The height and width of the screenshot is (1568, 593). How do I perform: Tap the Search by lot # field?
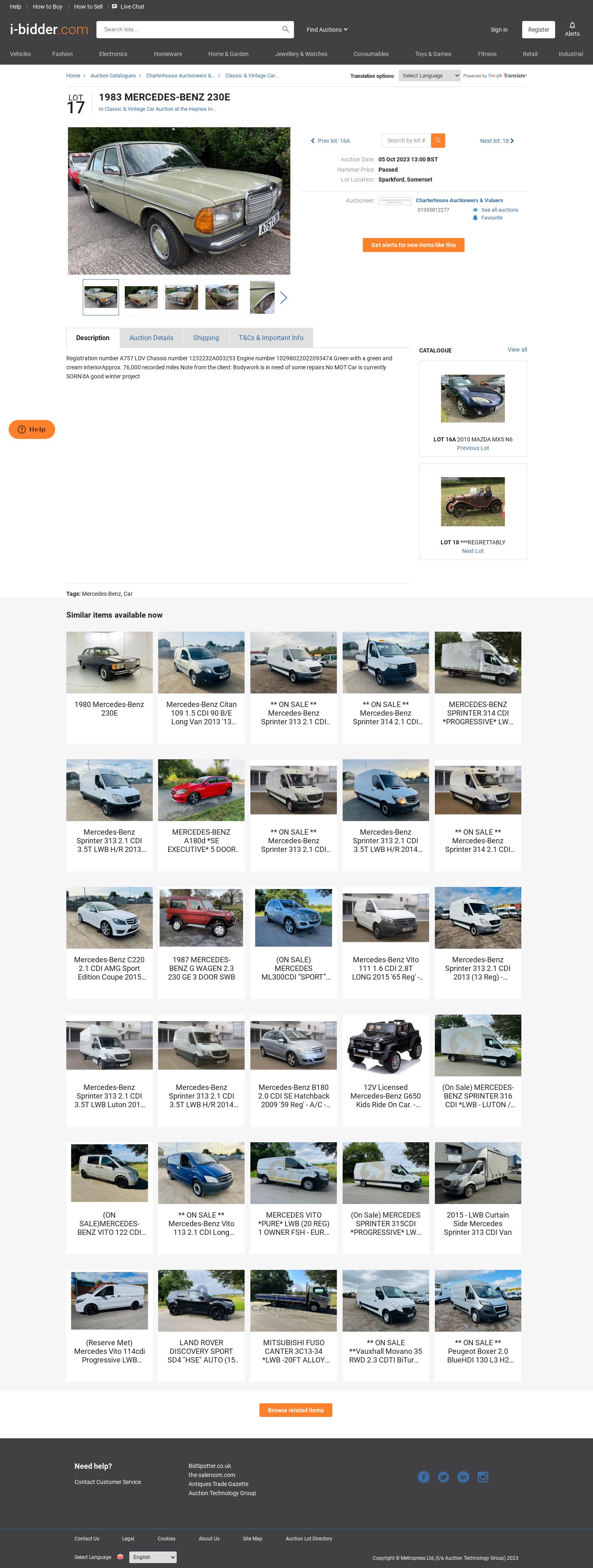coord(406,140)
